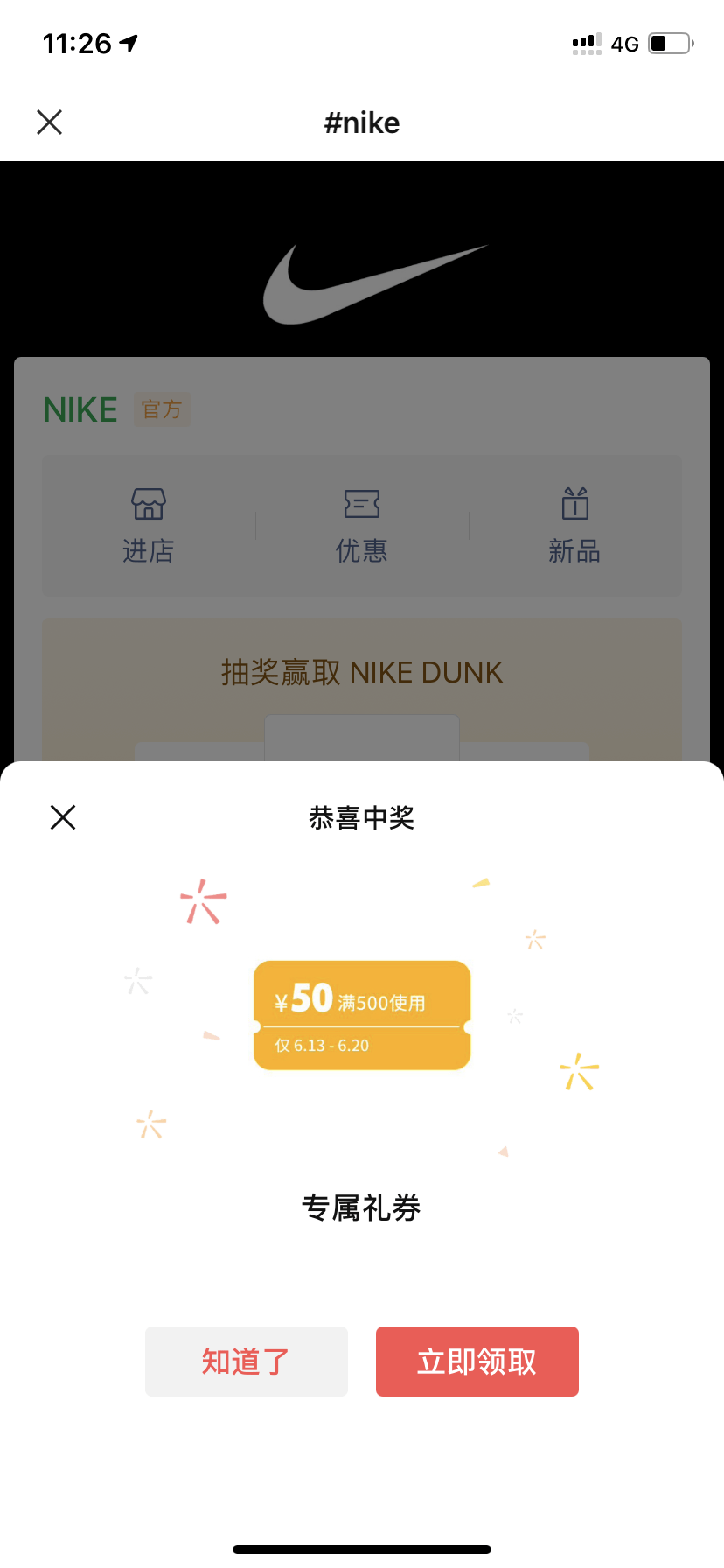The image size is (724, 1568).
Task: Tap the location arrow beside the clock
Action: pyautogui.click(x=128, y=43)
